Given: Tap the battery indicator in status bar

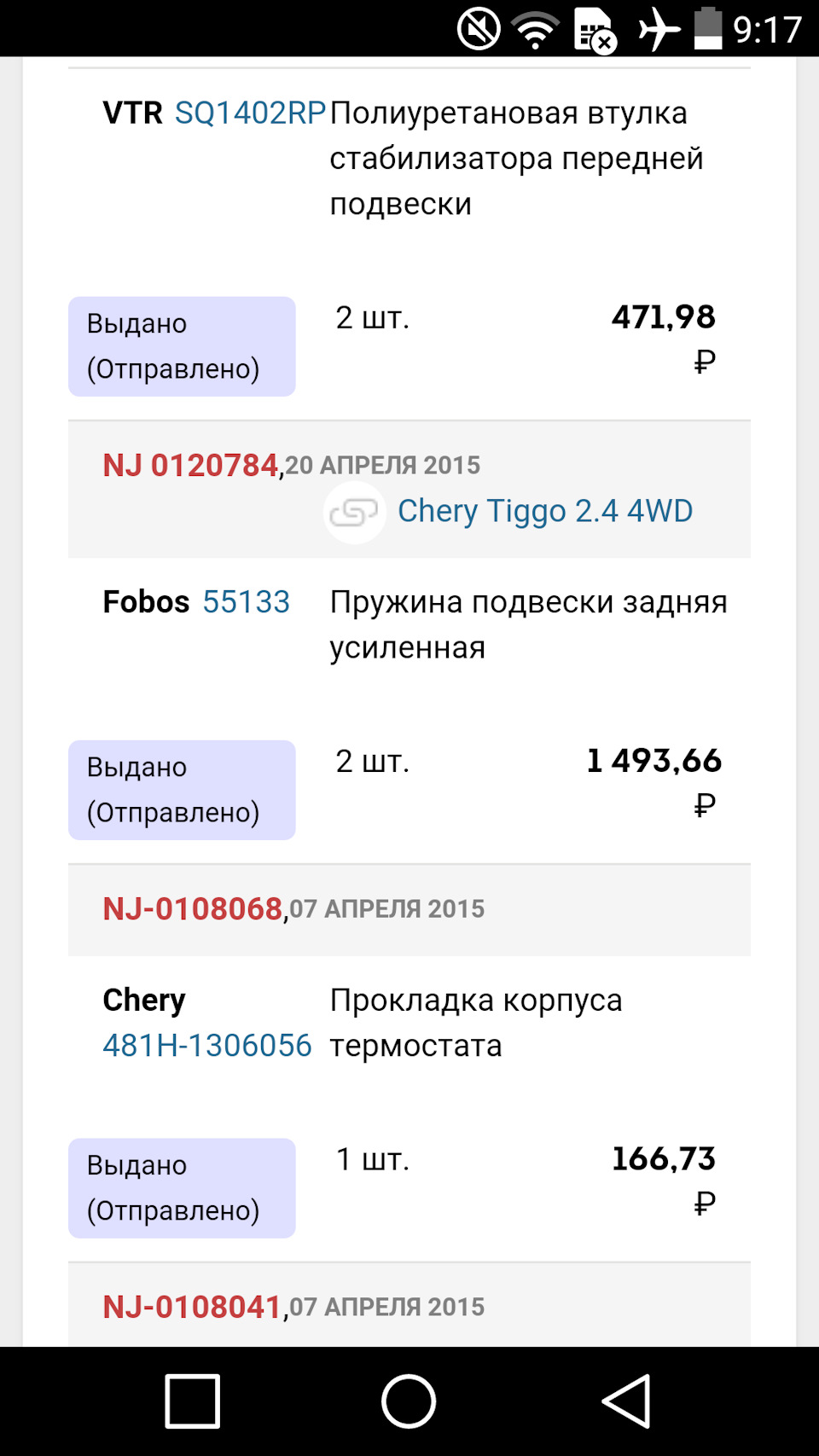Looking at the screenshot, I should pyautogui.click(x=710, y=28).
